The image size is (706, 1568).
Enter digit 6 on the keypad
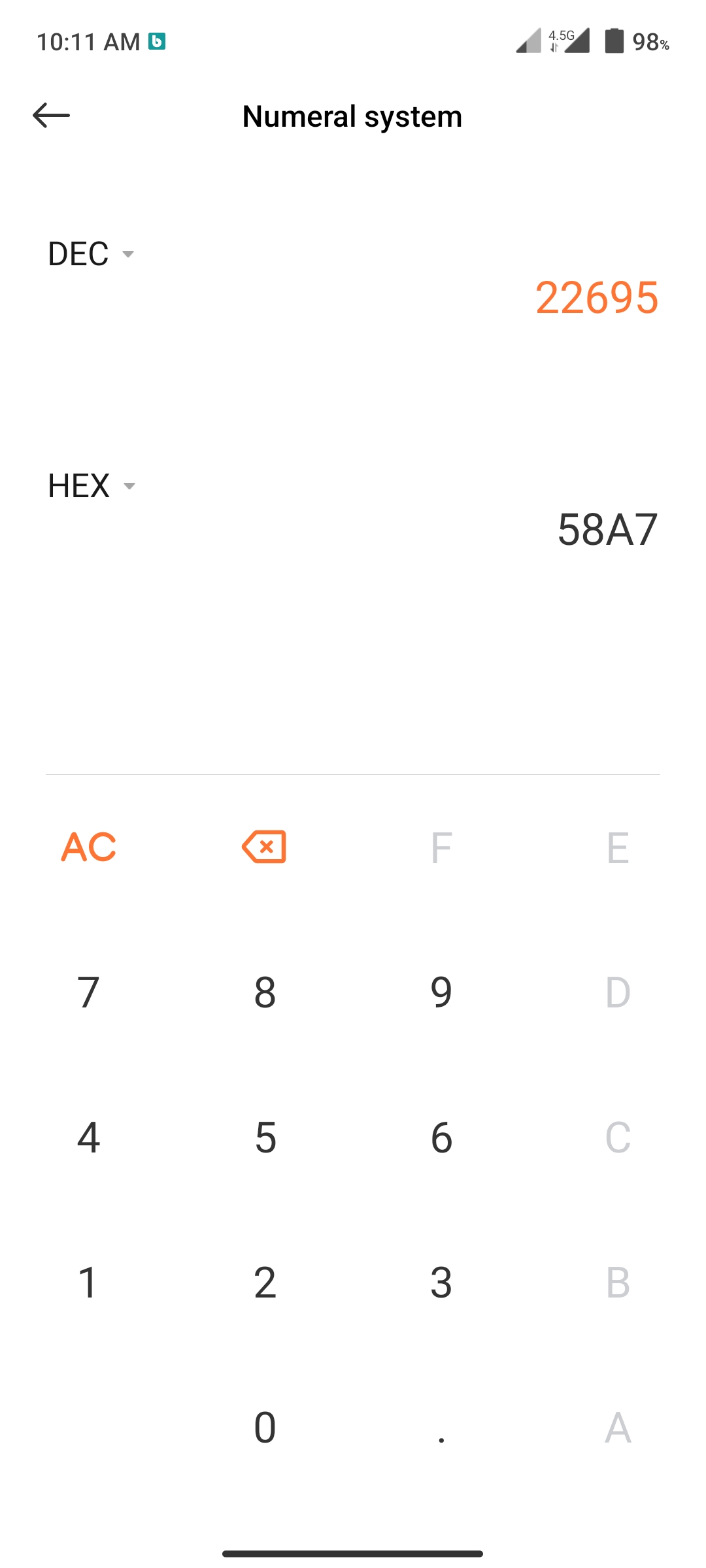click(441, 1137)
